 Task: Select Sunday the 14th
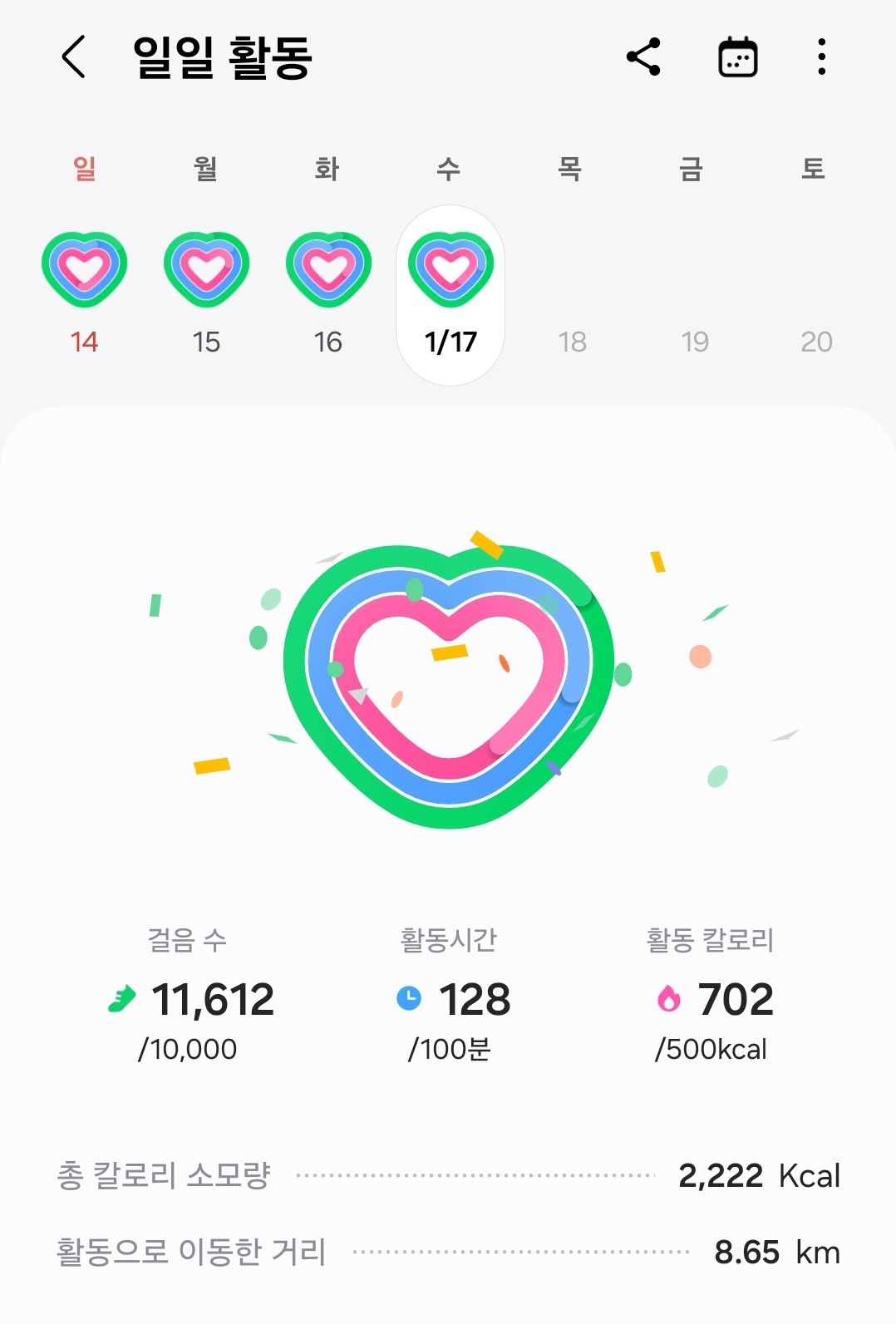[84, 293]
